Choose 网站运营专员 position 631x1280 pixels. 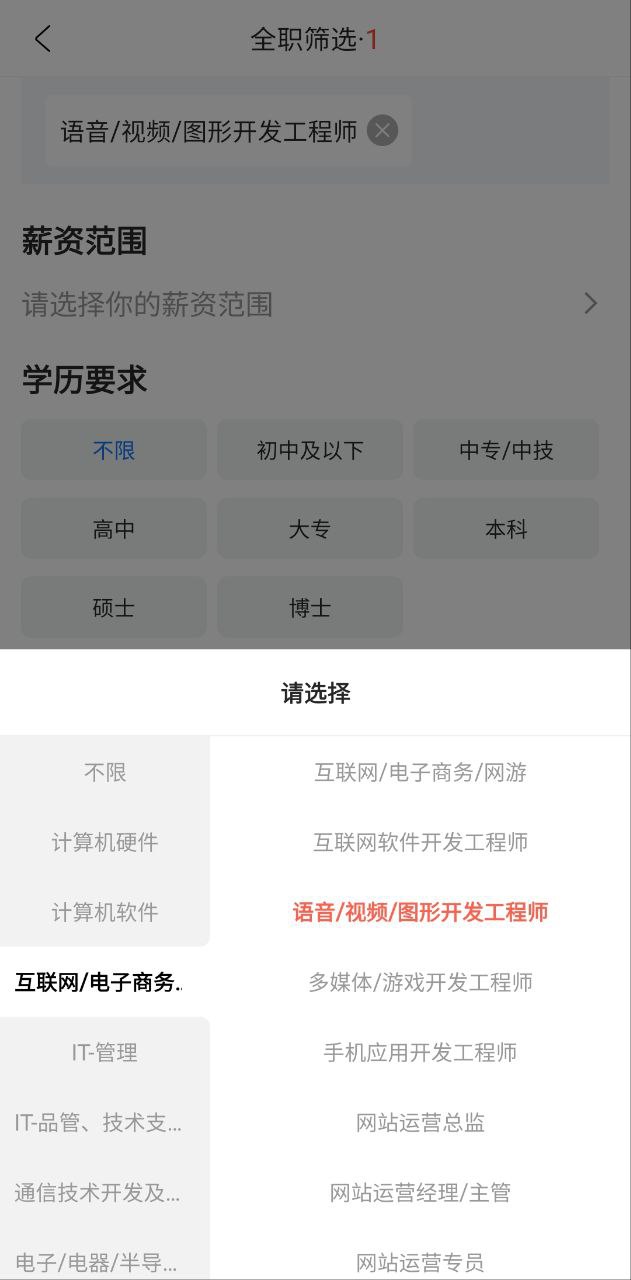[x=420, y=1262]
